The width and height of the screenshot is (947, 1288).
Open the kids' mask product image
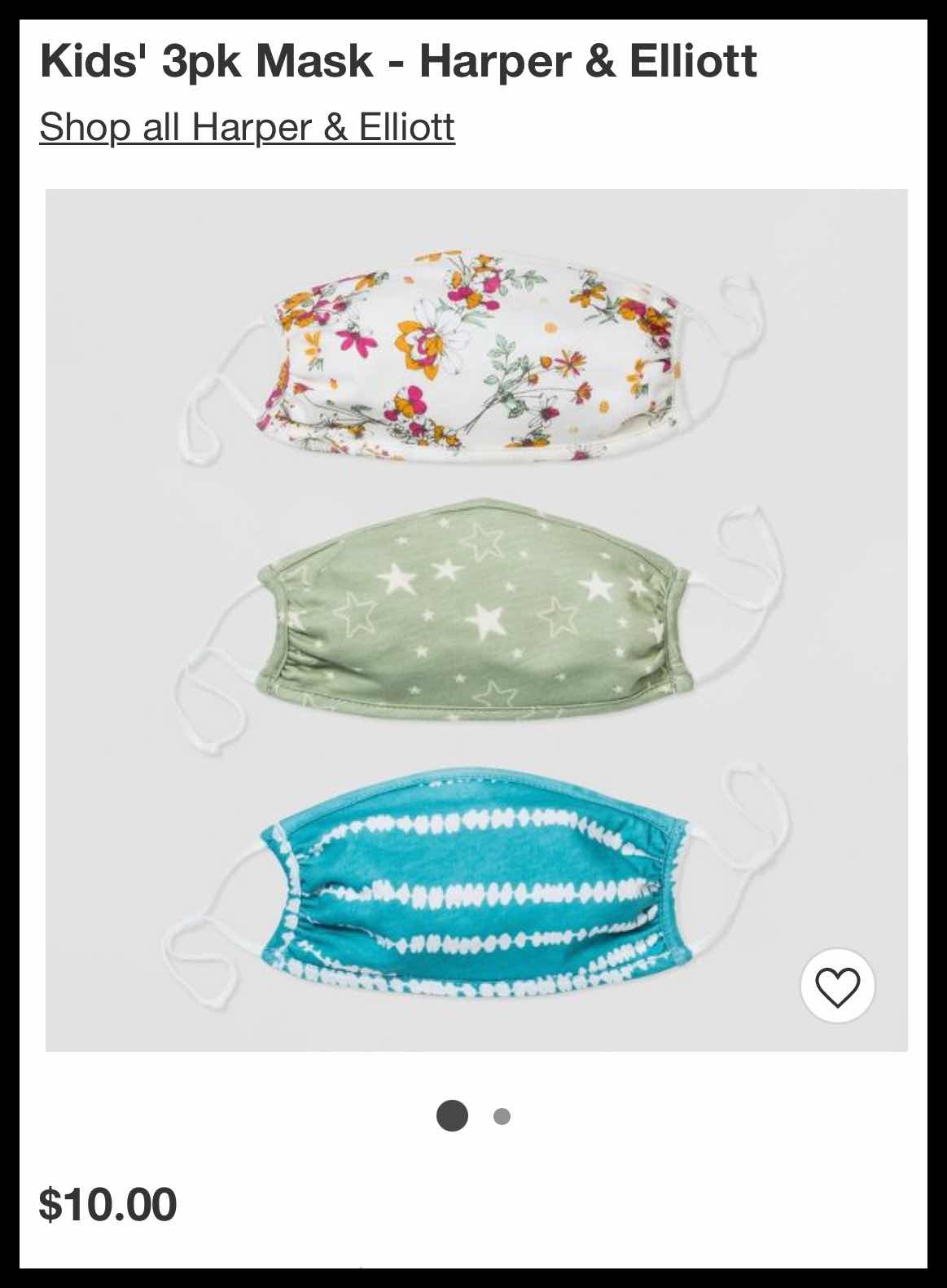tap(476, 619)
